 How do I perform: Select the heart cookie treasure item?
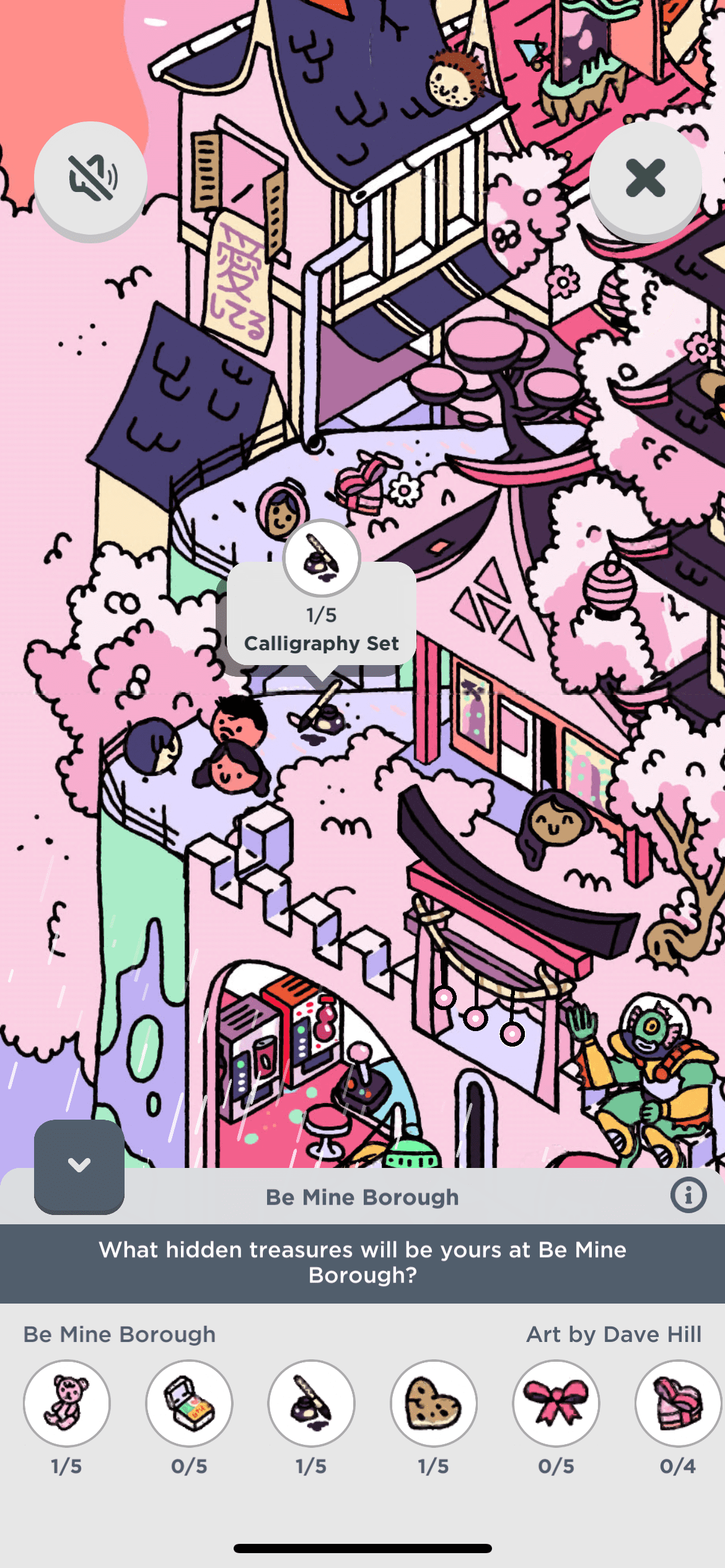[x=434, y=1403]
